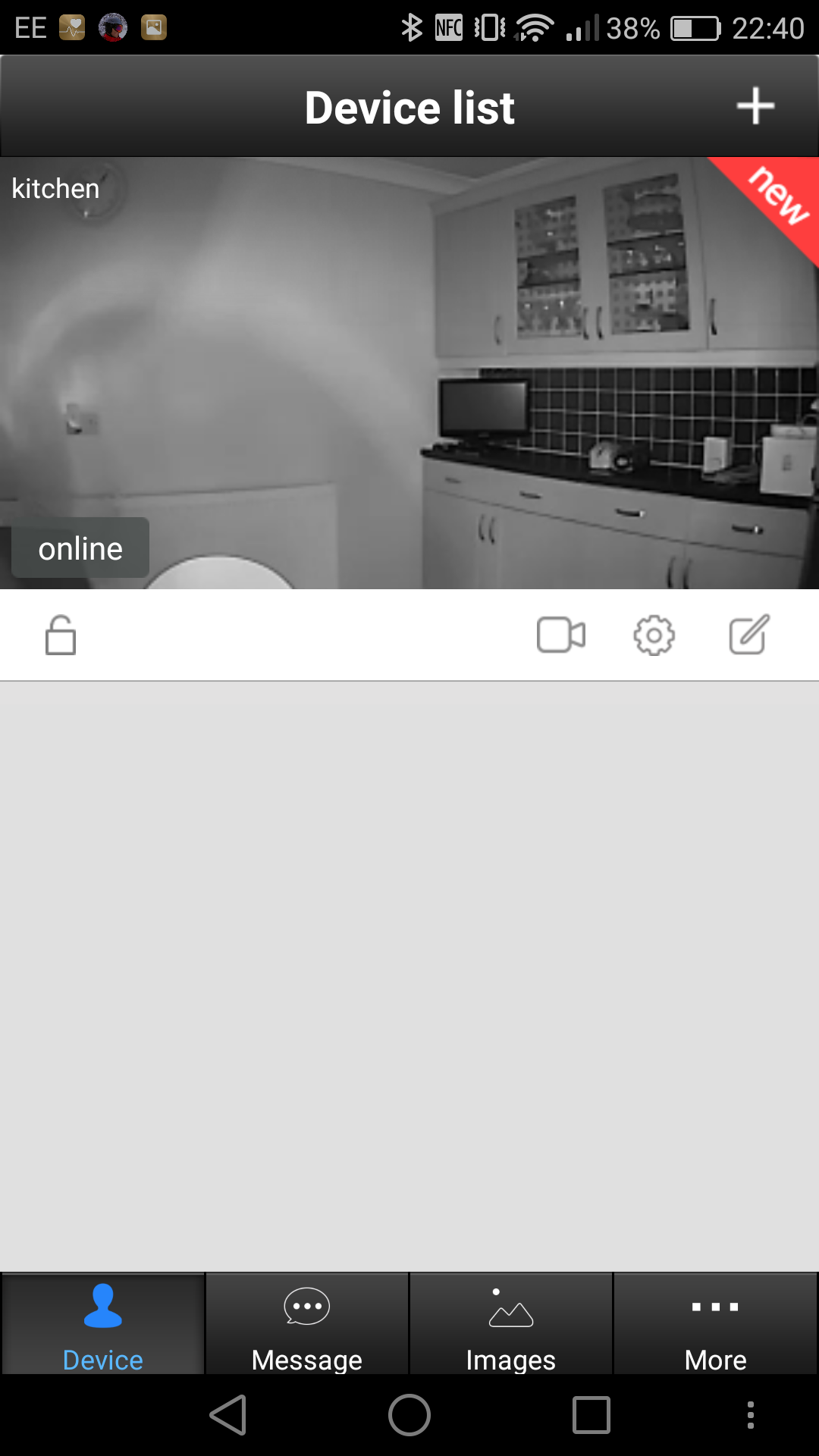The height and width of the screenshot is (1456, 819).
Task: Switch to the Images tab
Action: (x=511, y=1324)
